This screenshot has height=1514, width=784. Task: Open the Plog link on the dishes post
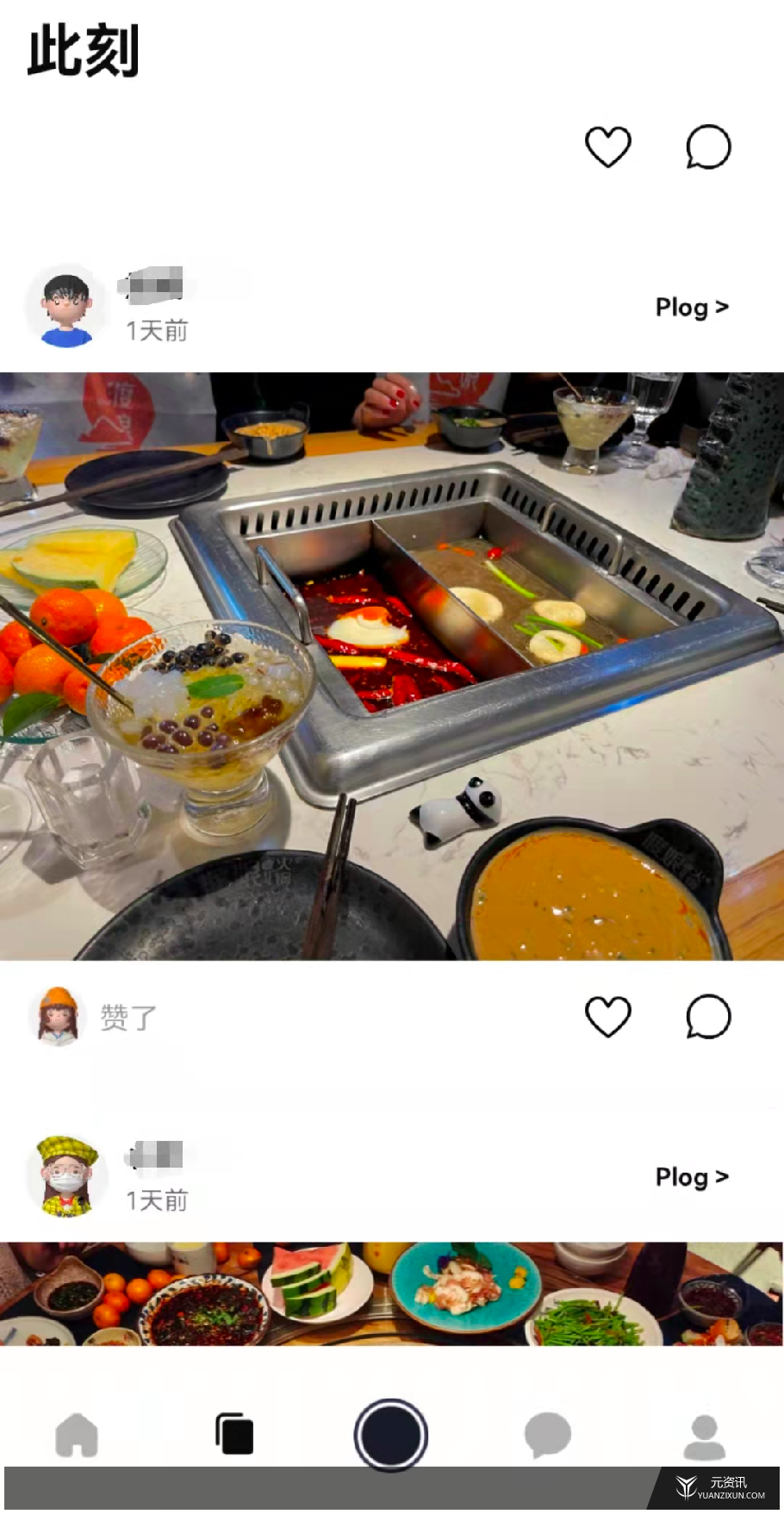tap(692, 1177)
